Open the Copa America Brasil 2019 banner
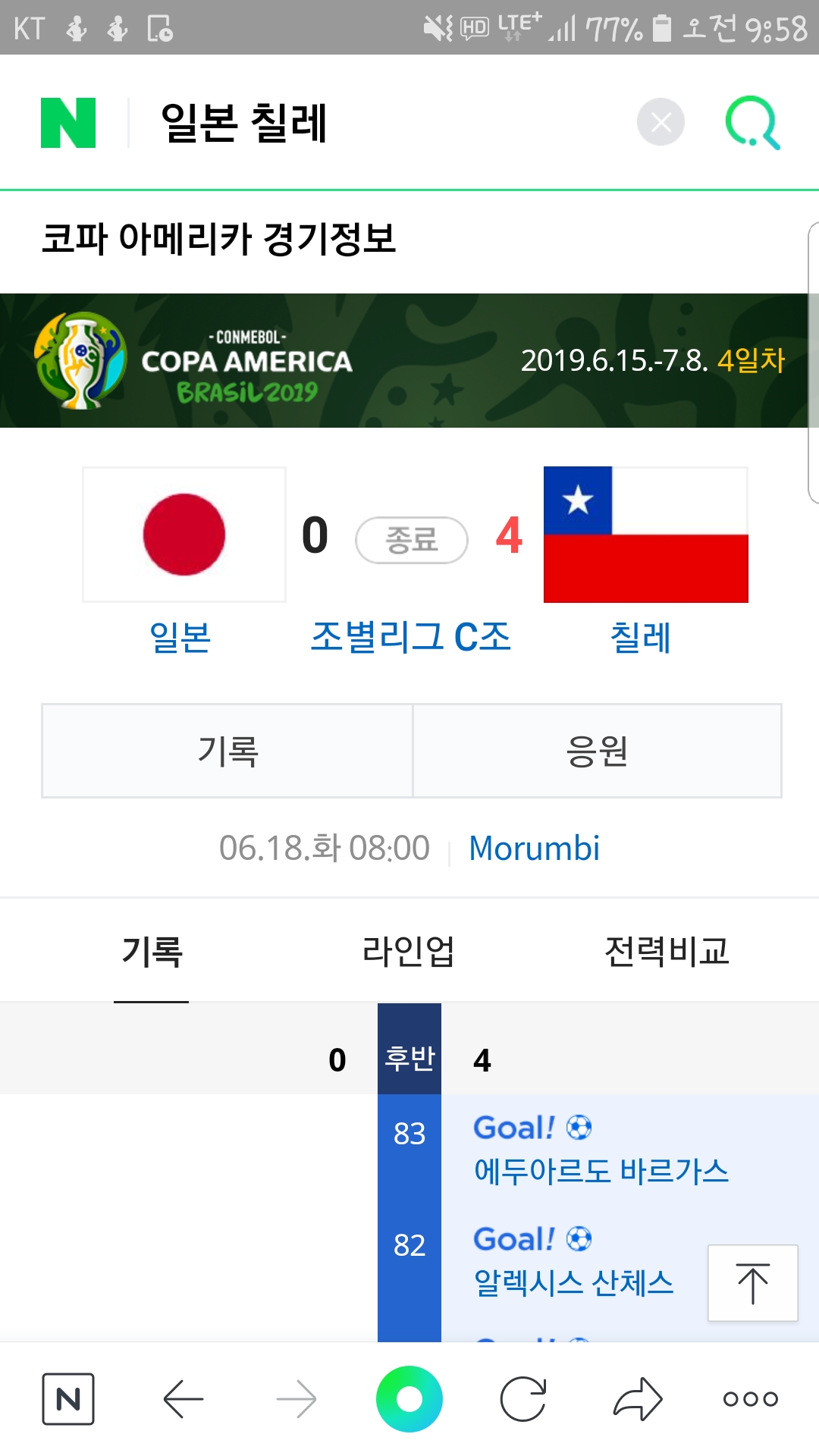This screenshot has height=1456, width=819. (409, 360)
